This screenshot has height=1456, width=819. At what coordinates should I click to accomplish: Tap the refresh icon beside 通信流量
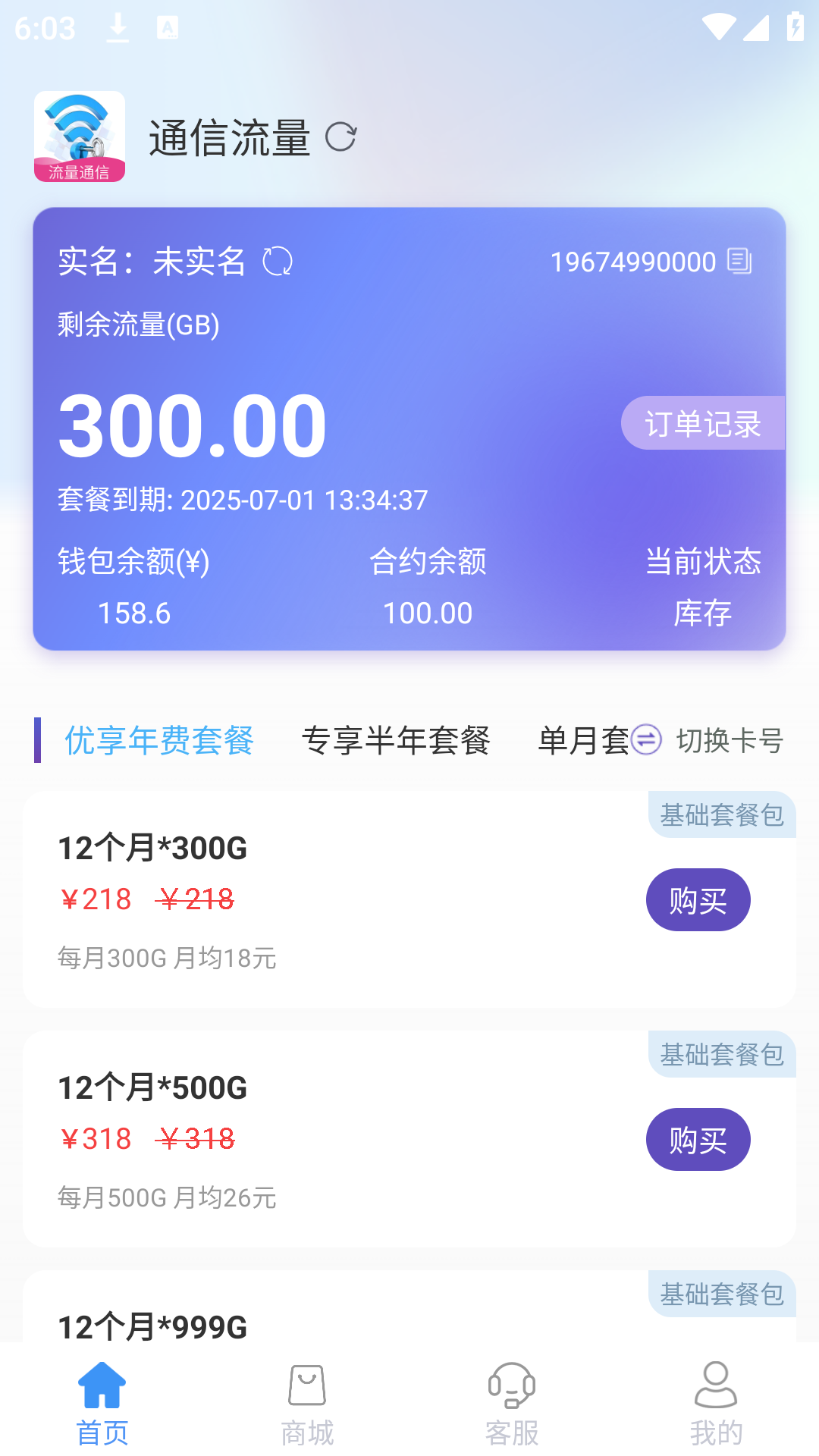(x=343, y=137)
